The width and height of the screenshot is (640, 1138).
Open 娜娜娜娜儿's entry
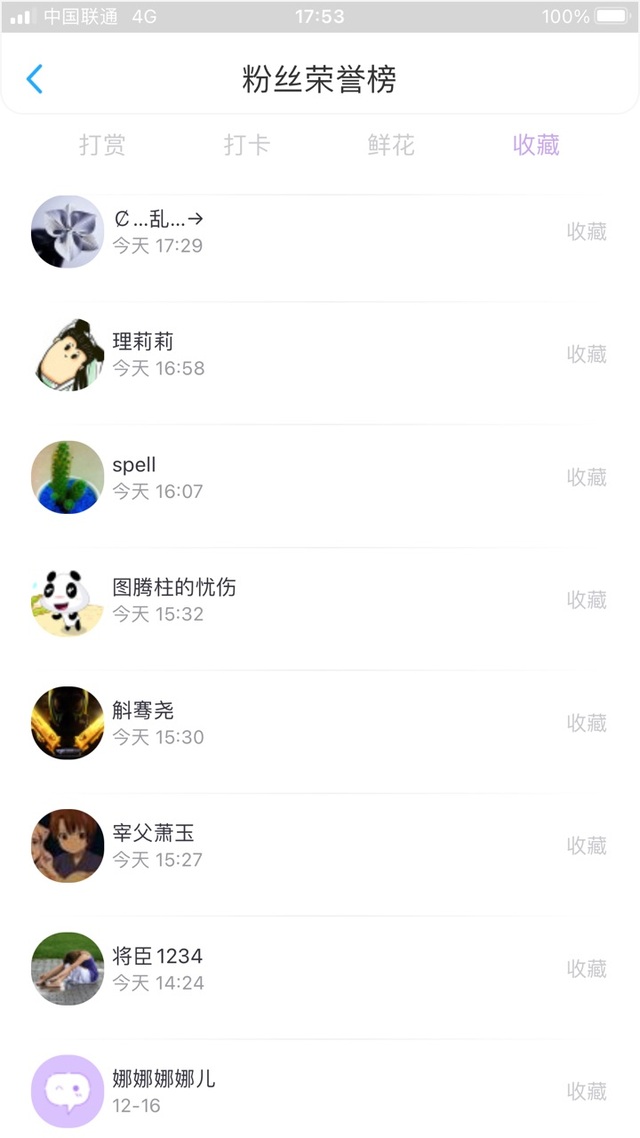coord(320,1091)
